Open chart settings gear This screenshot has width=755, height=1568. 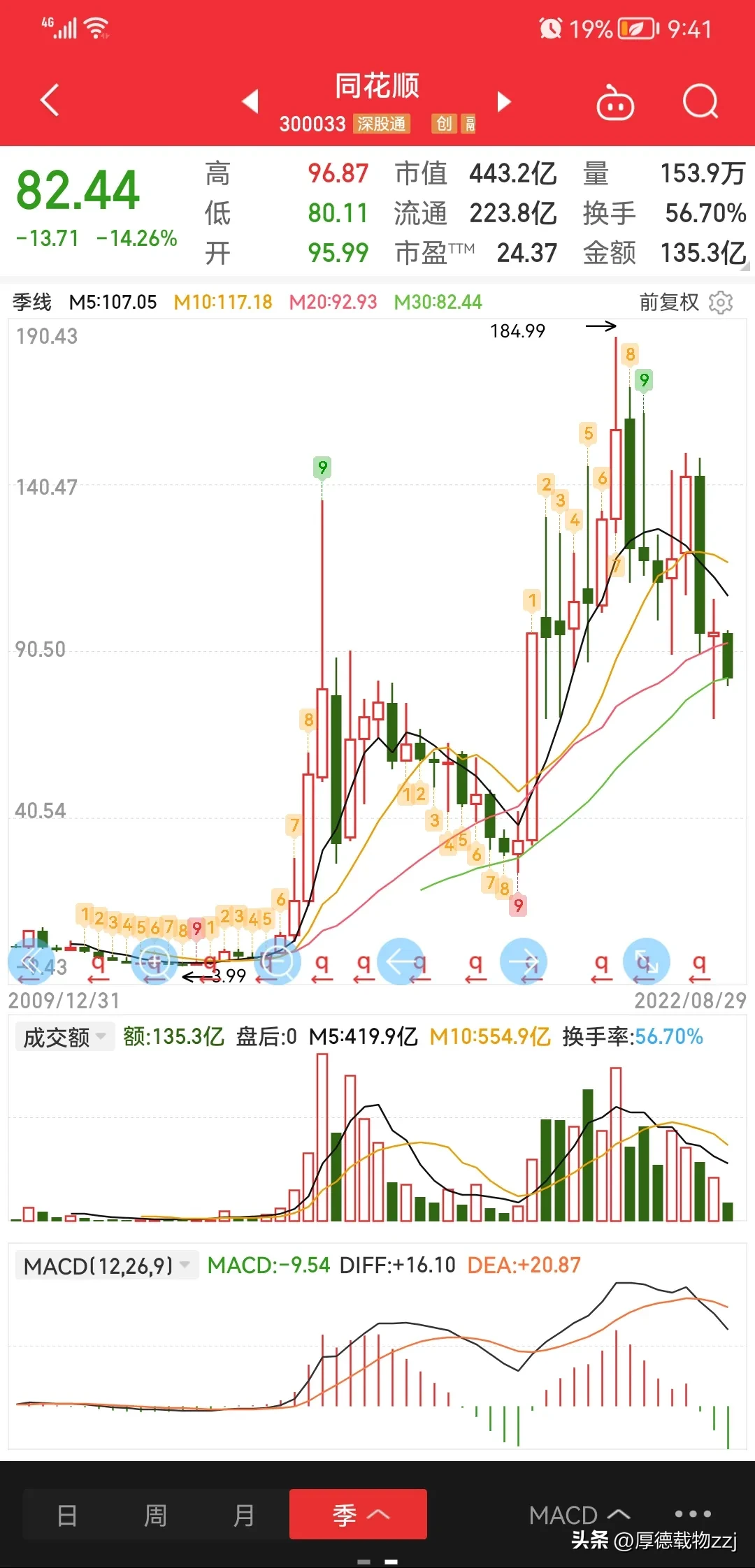click(721, 303)
